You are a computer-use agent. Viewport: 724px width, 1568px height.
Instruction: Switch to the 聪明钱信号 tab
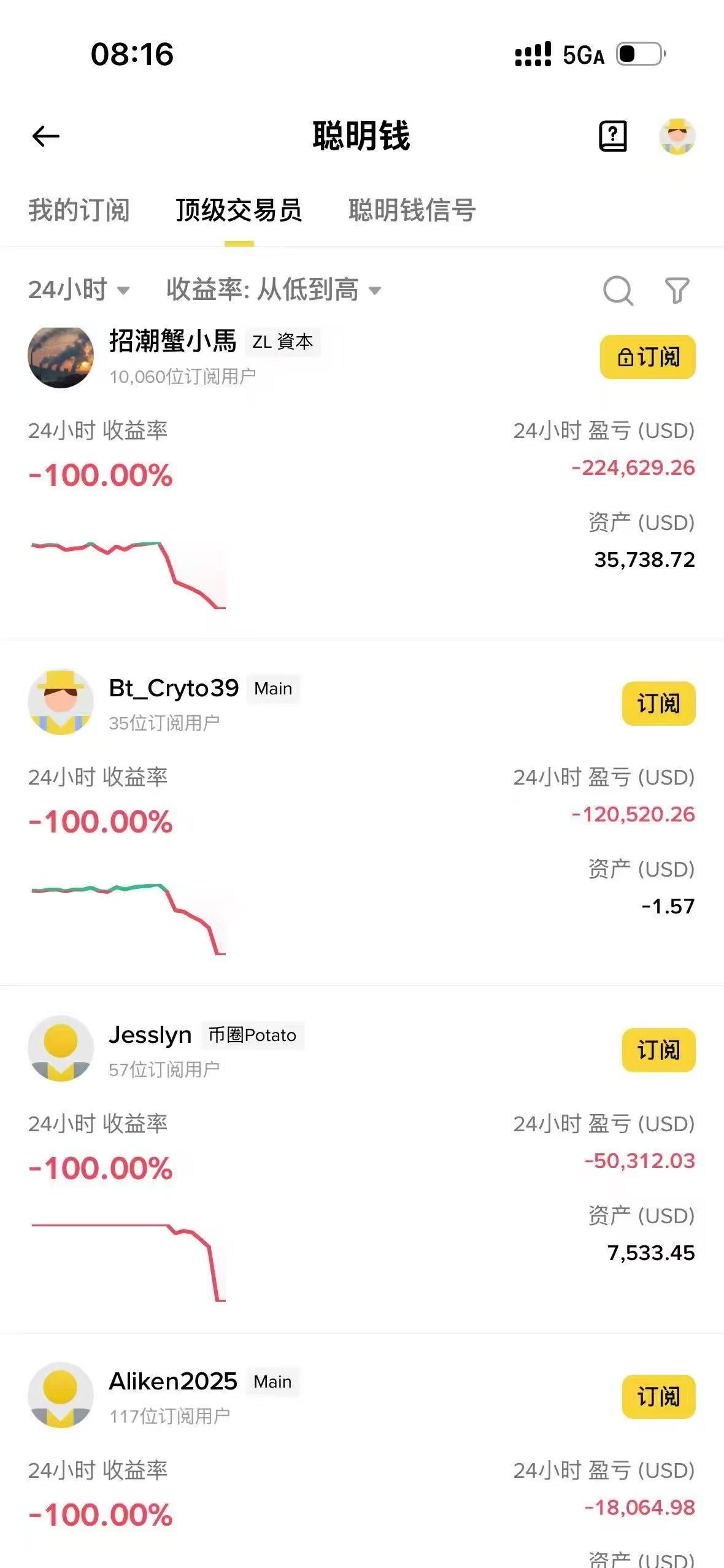click(412, 210)
